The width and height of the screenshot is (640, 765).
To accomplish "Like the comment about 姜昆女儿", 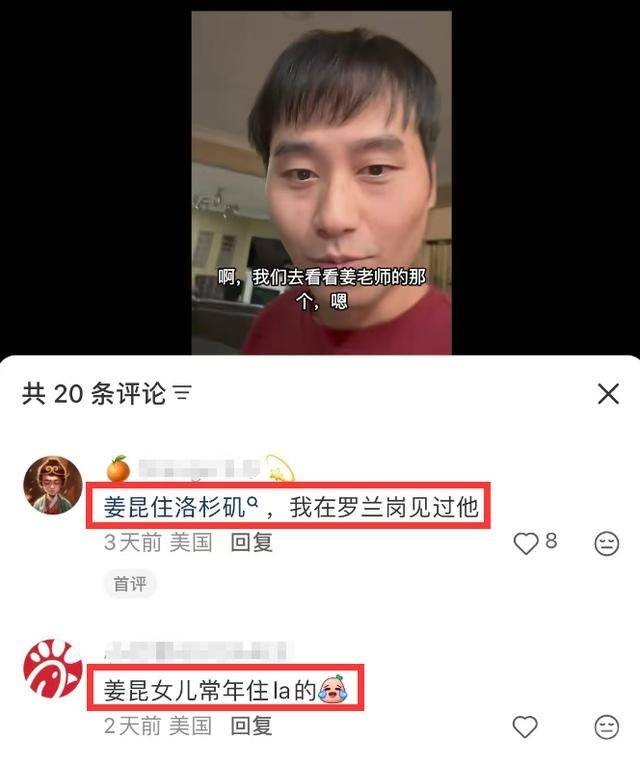I will tap(524, 727).
